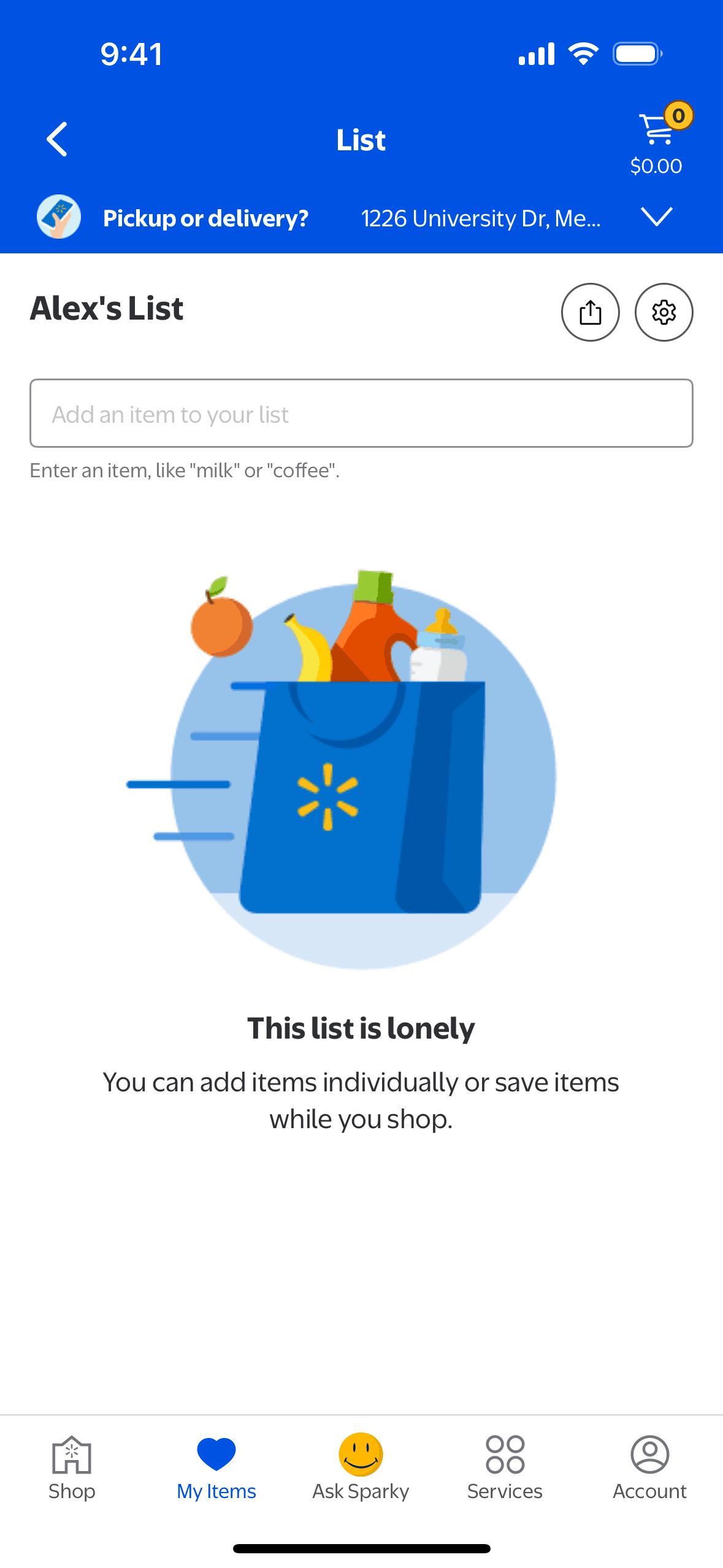The height and width of the screenshot is (1568, 723).
Task: Share Alex's List
Action: tap(590, 312)
